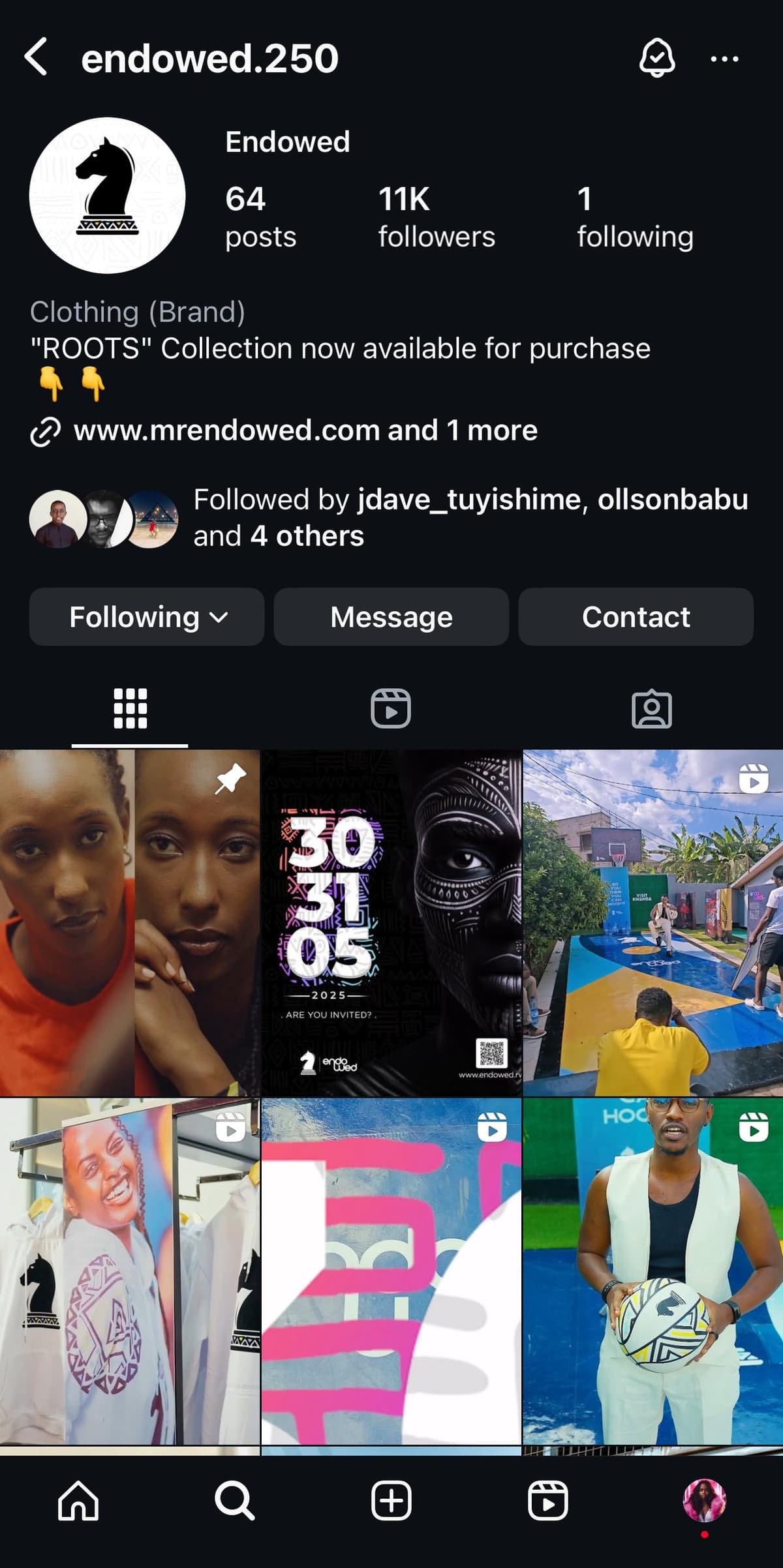Create a new post
The width and height of the screenshot is (783, 1568).
391,1500
